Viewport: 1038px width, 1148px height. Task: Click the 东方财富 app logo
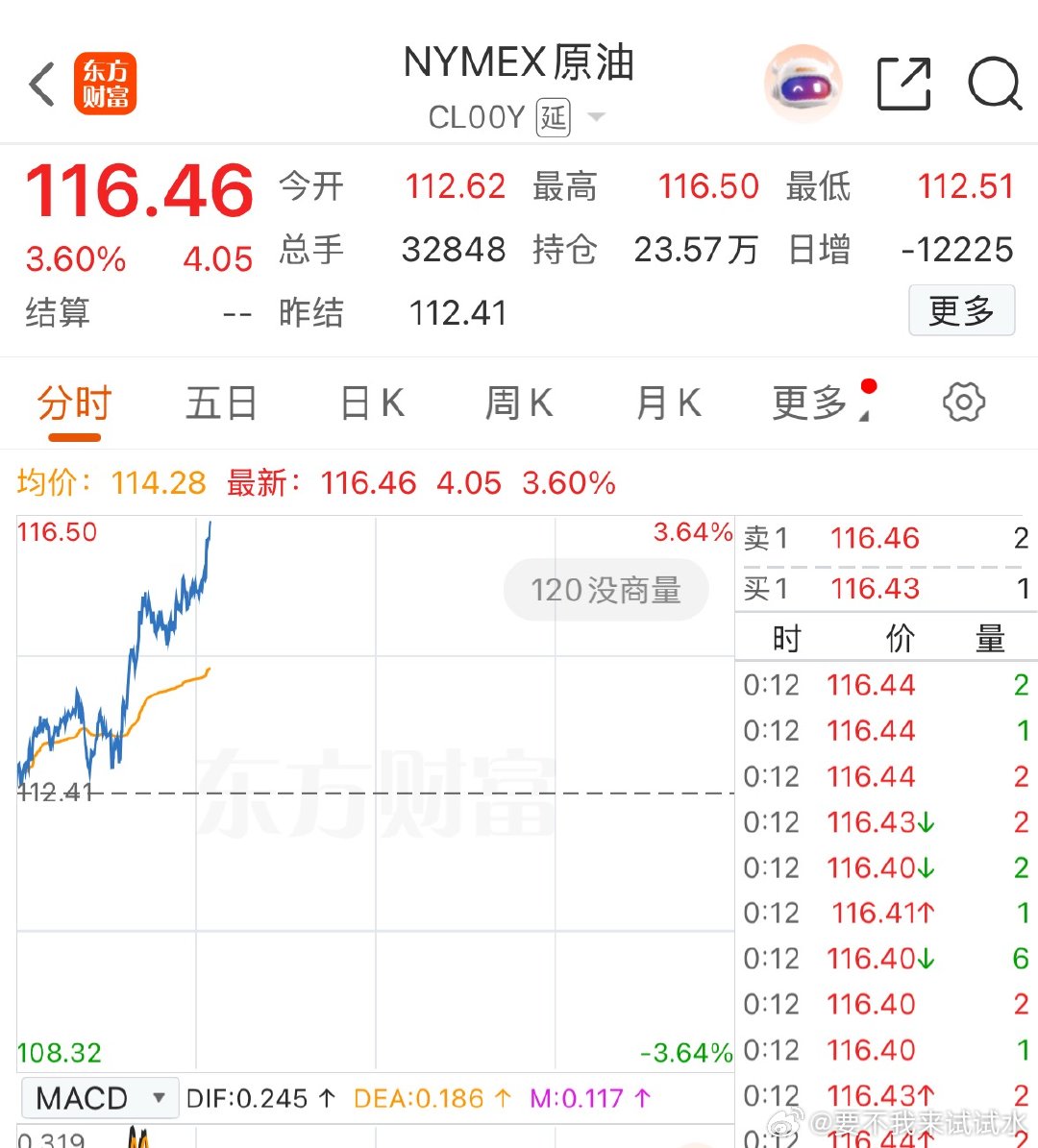click(106, 85)
